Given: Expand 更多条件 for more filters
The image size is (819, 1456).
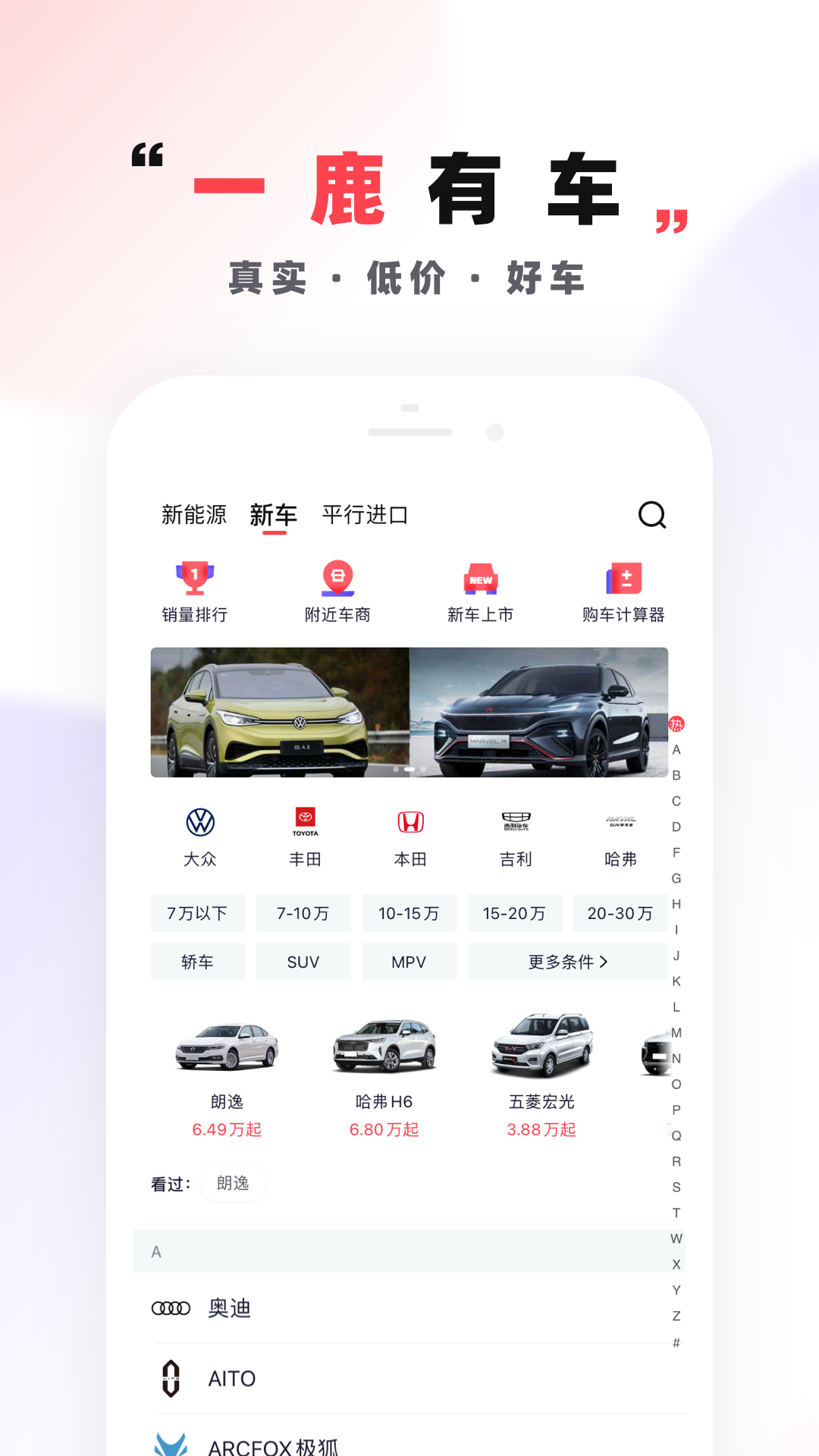Looking at the screenshot, I should coord(567,962).
